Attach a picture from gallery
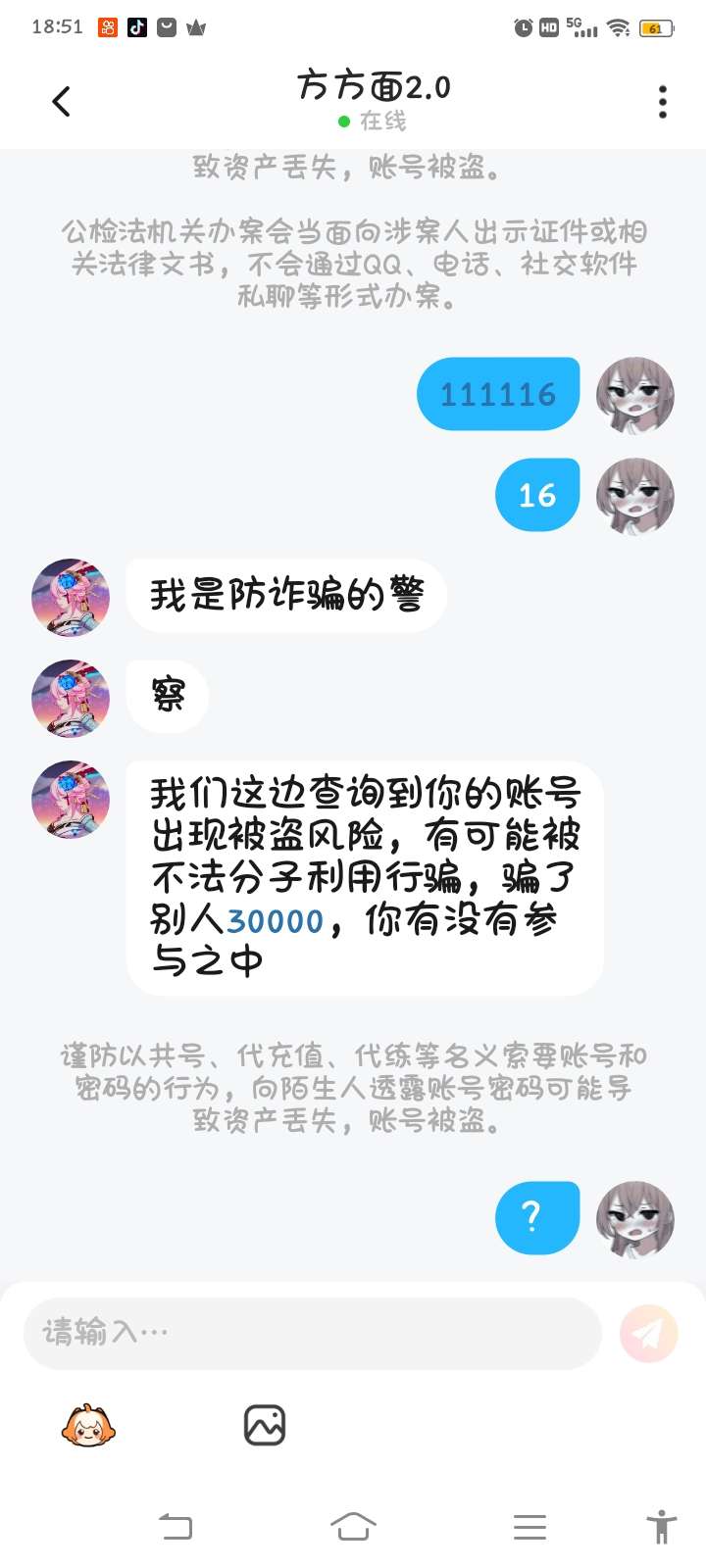The height and width of the screenshot is (1568, 706). pos(265,1425)
